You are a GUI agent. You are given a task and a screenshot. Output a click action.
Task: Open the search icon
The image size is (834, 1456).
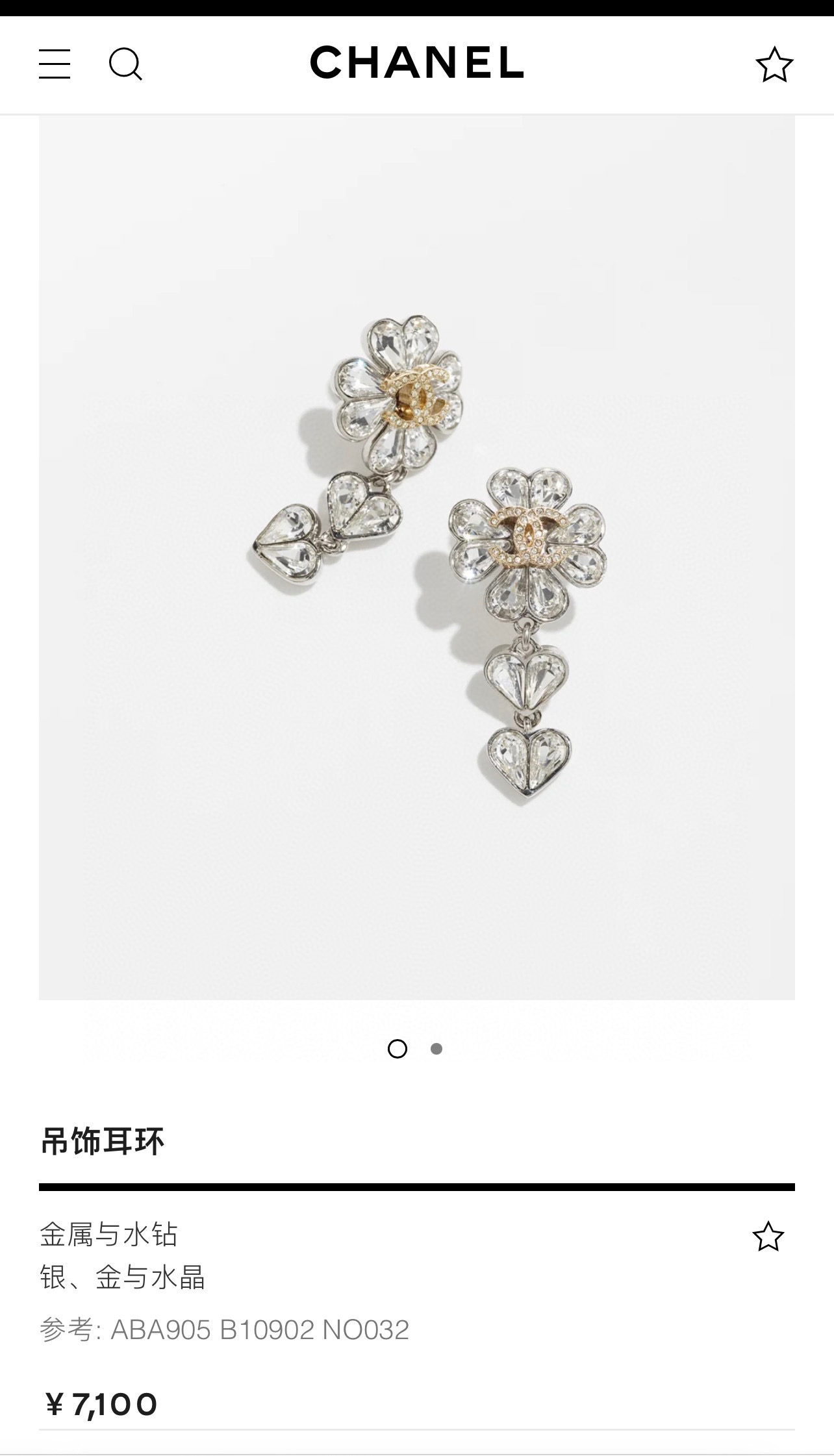(x=125, y=64)
